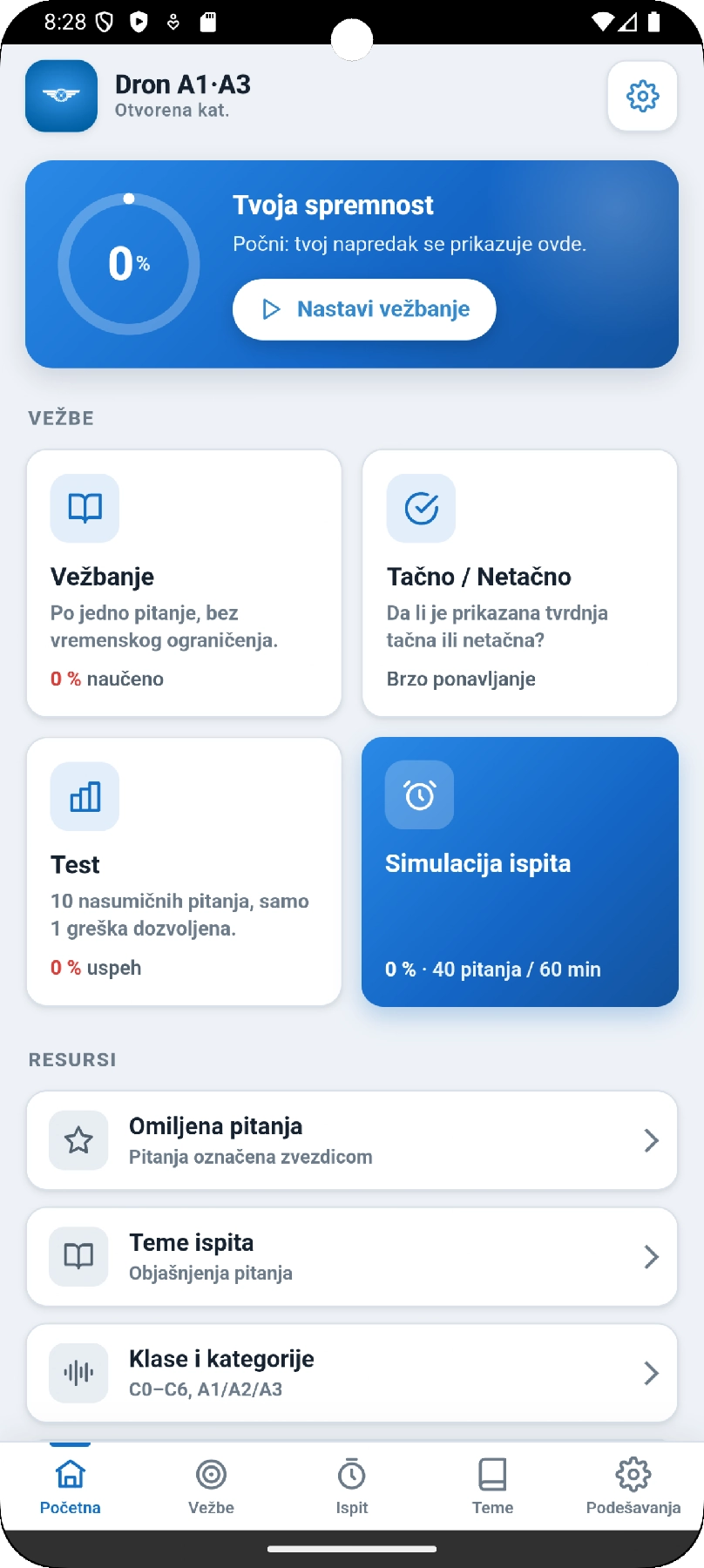Open Teme ispita row
The height and width of the screenshot is (1568, 704).
point(352,1256)
